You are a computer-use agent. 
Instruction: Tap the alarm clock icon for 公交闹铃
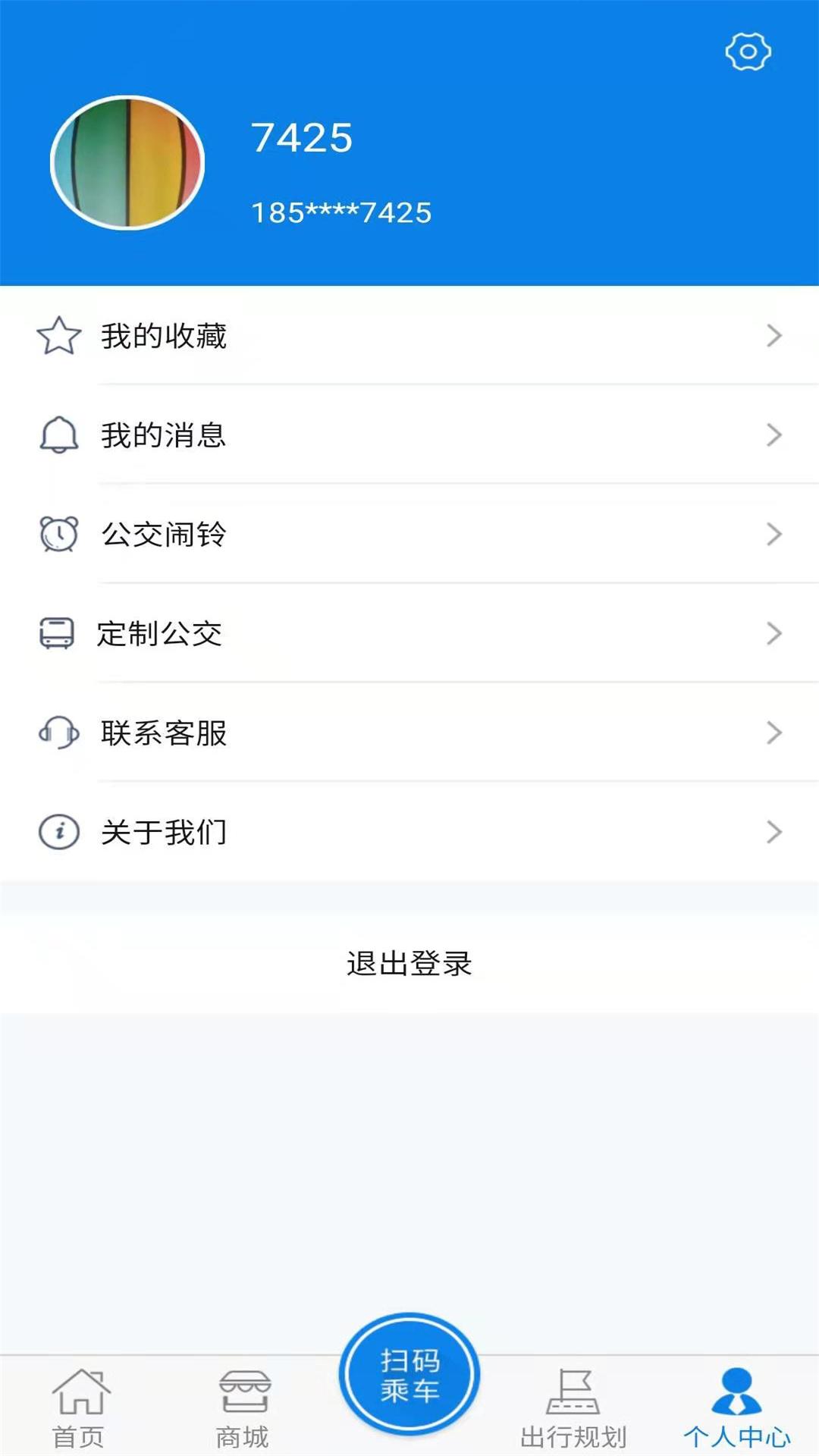(58, 533)
